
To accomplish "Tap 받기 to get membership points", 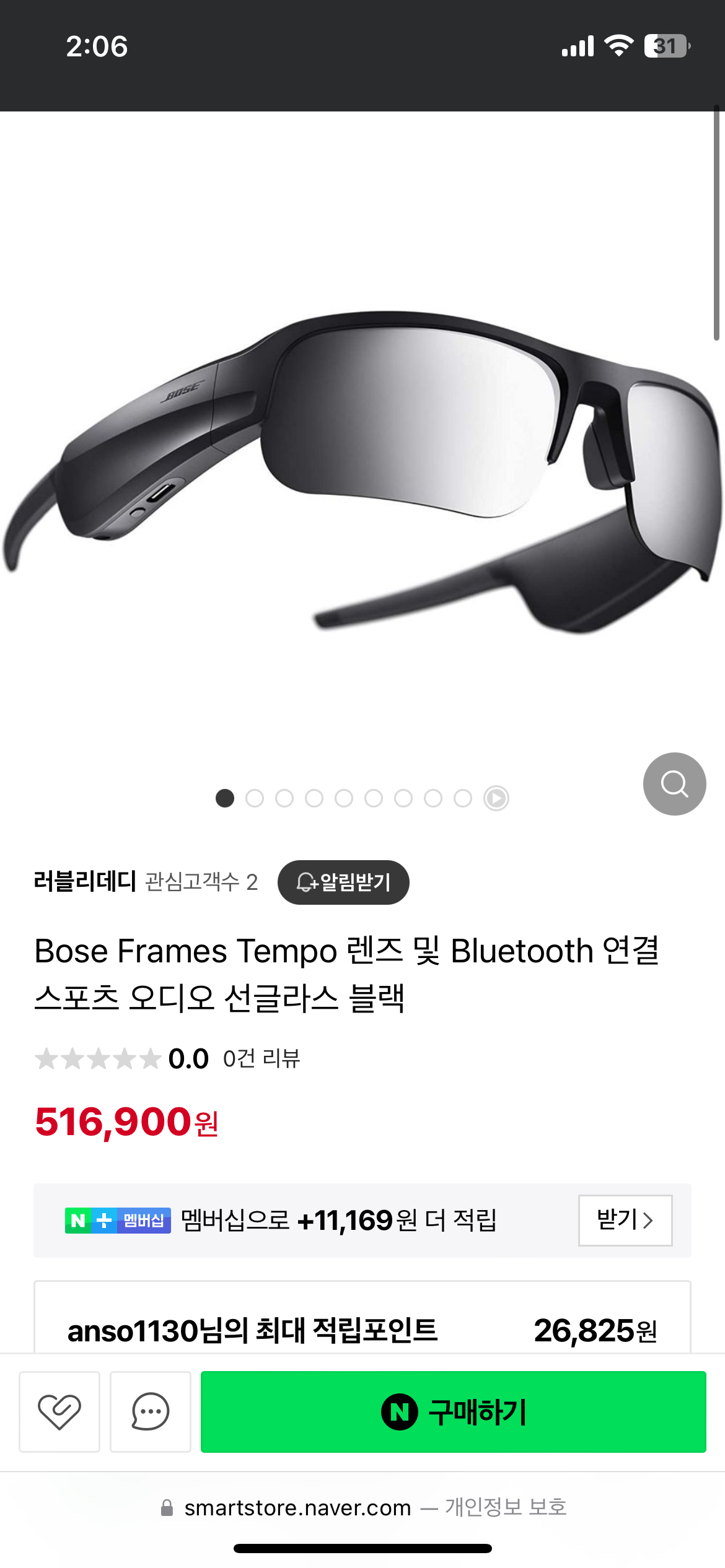I will pos(625,1220).
